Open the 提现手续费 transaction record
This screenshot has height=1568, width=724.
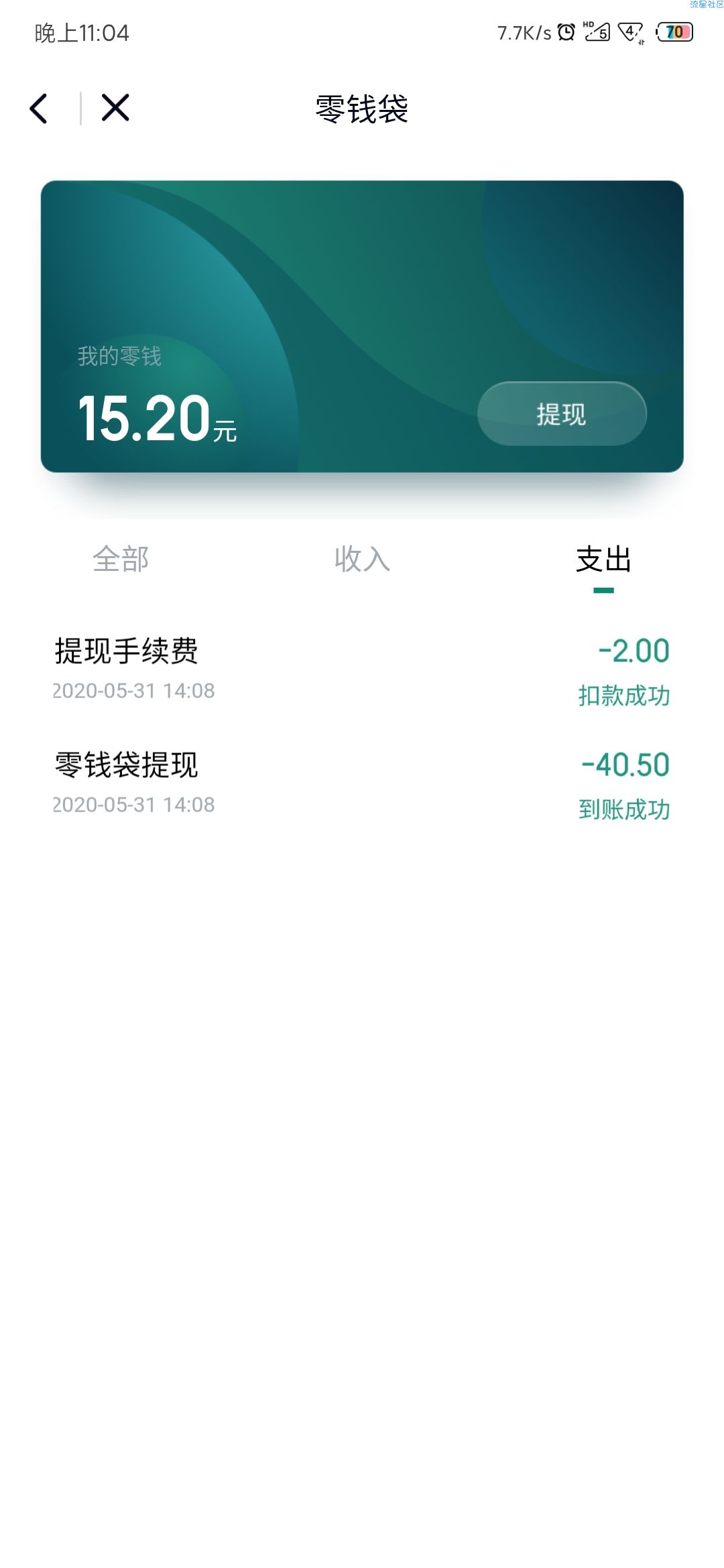[x=362, y=670]
